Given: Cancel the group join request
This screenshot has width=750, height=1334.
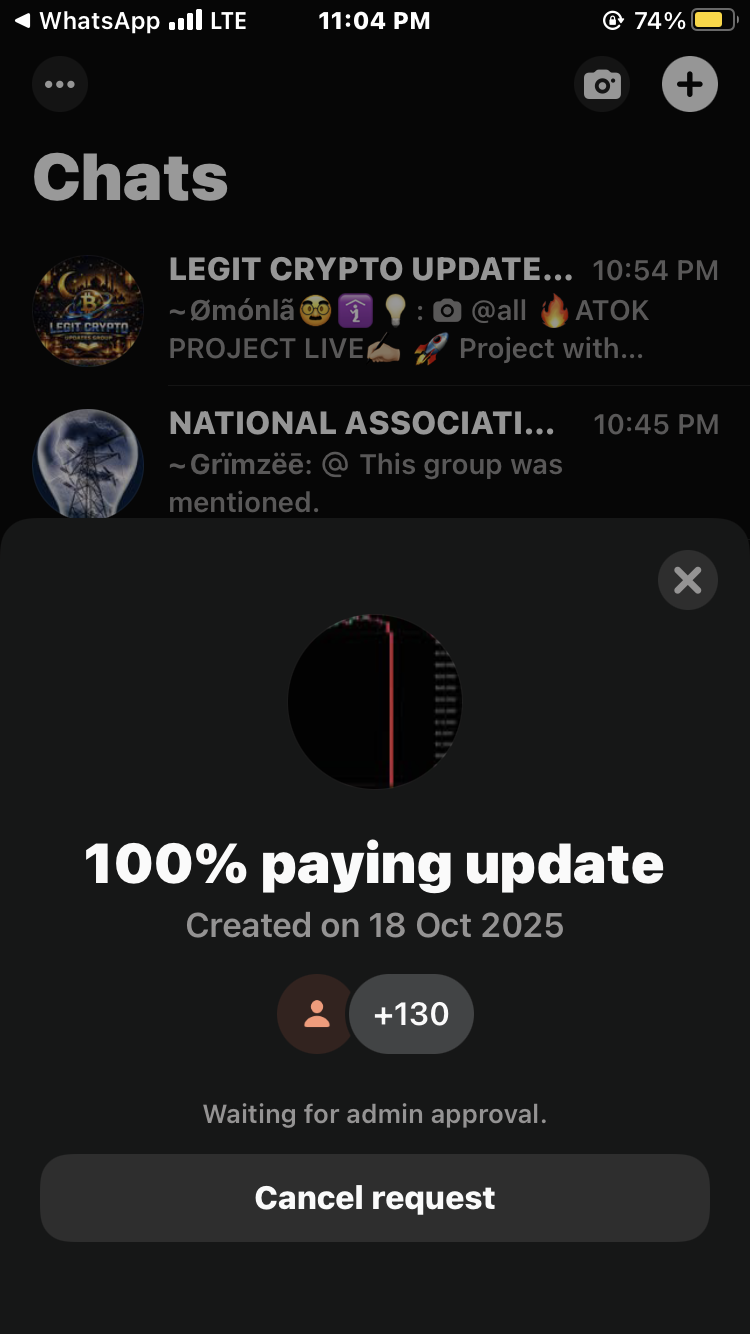Looking at the screenshot, I should click(x=375, y=1198).
